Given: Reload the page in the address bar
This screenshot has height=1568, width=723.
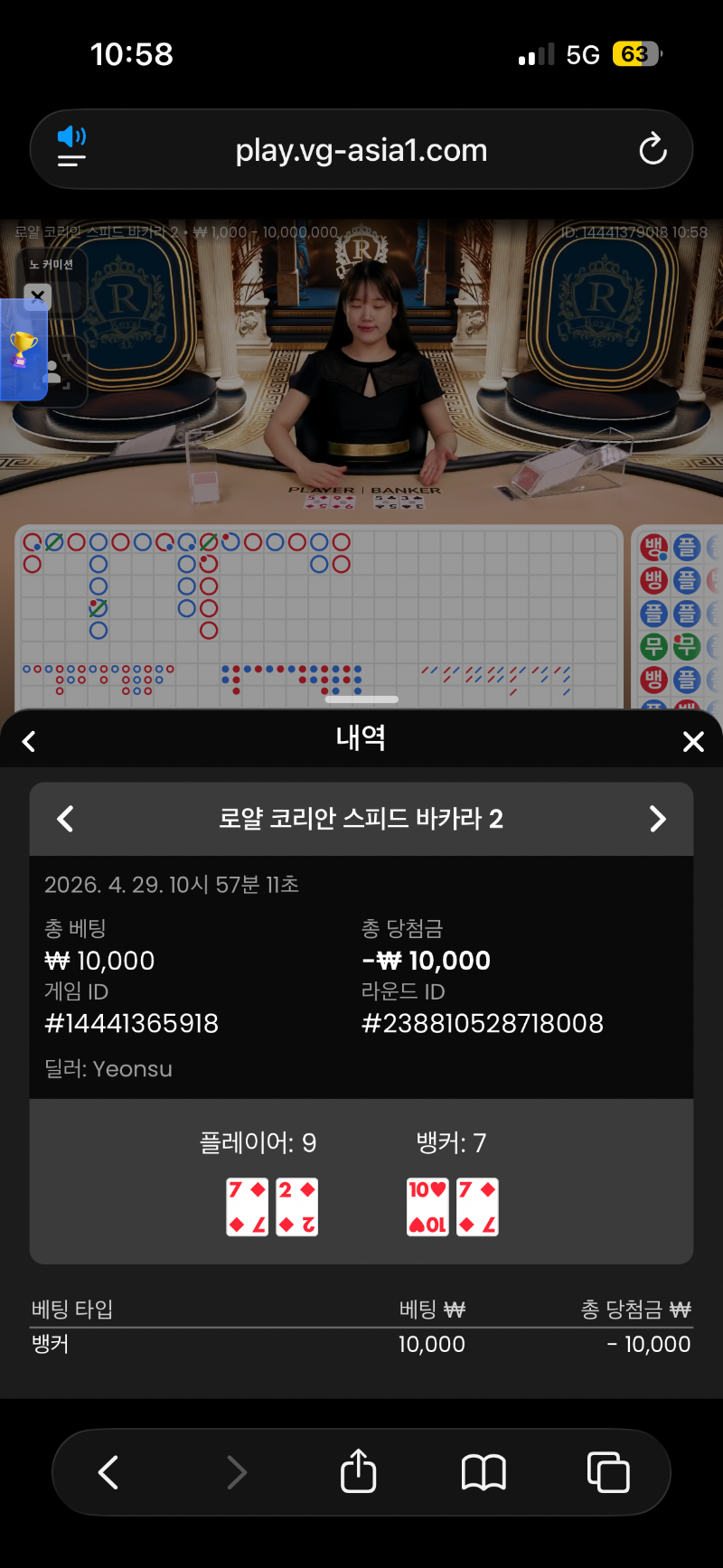Looking at the screenshot, I should pos(653,150).
